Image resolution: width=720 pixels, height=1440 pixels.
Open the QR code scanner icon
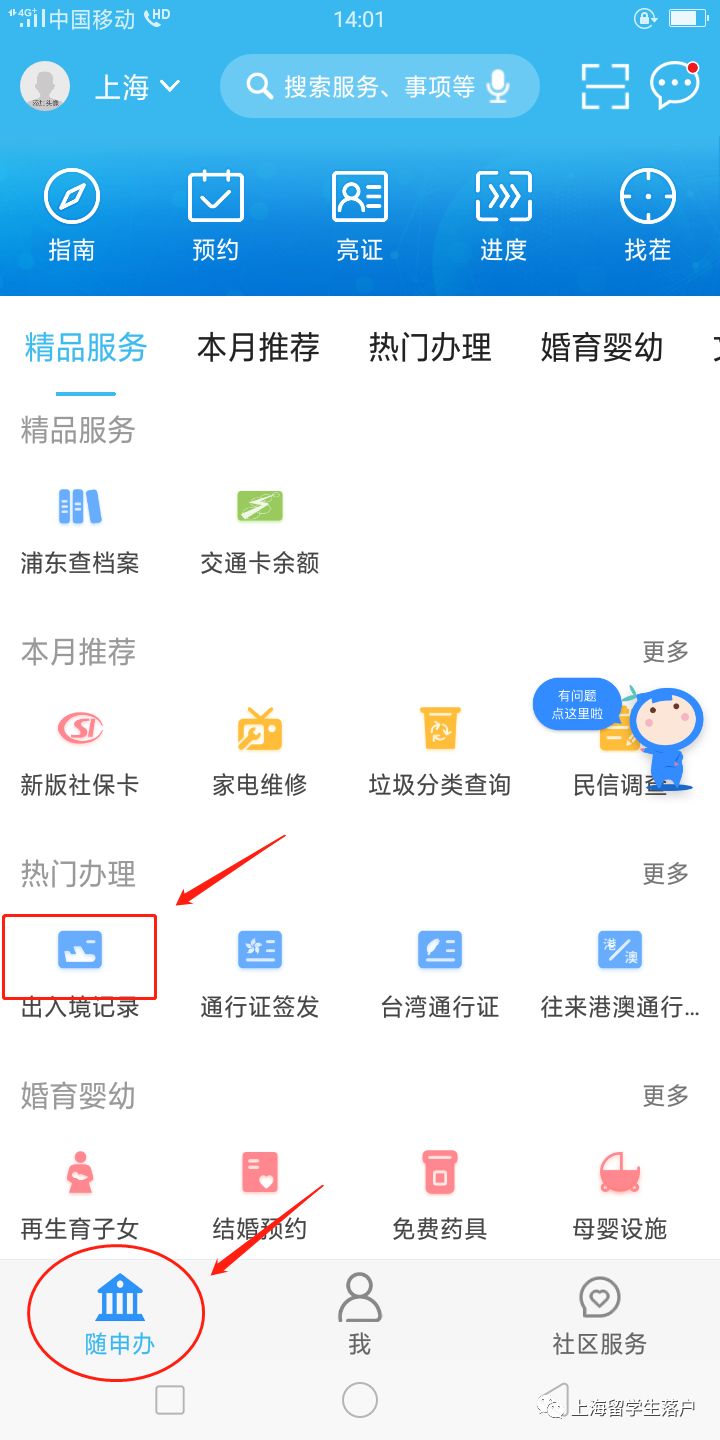coord(605,87)
